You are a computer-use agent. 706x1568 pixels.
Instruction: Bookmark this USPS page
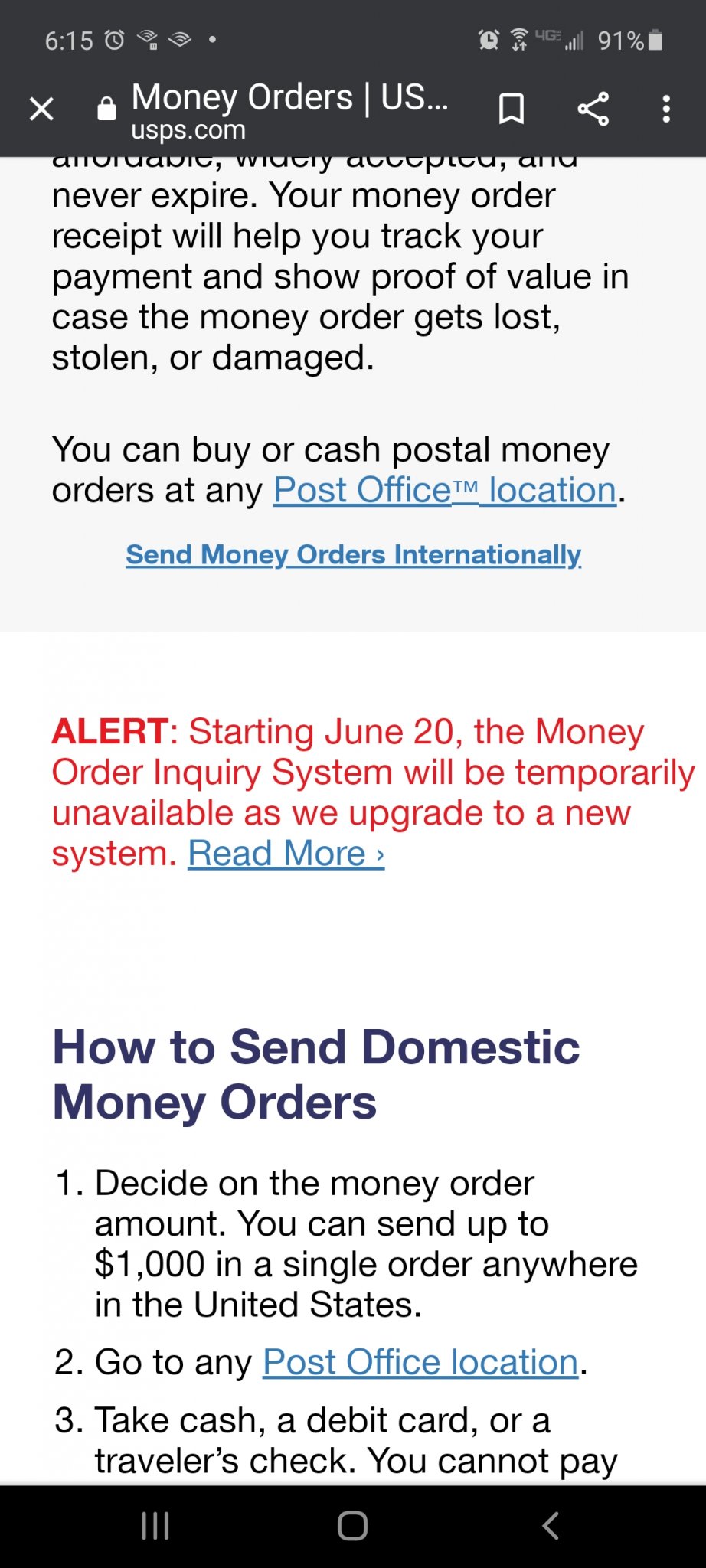coord(511,109)
